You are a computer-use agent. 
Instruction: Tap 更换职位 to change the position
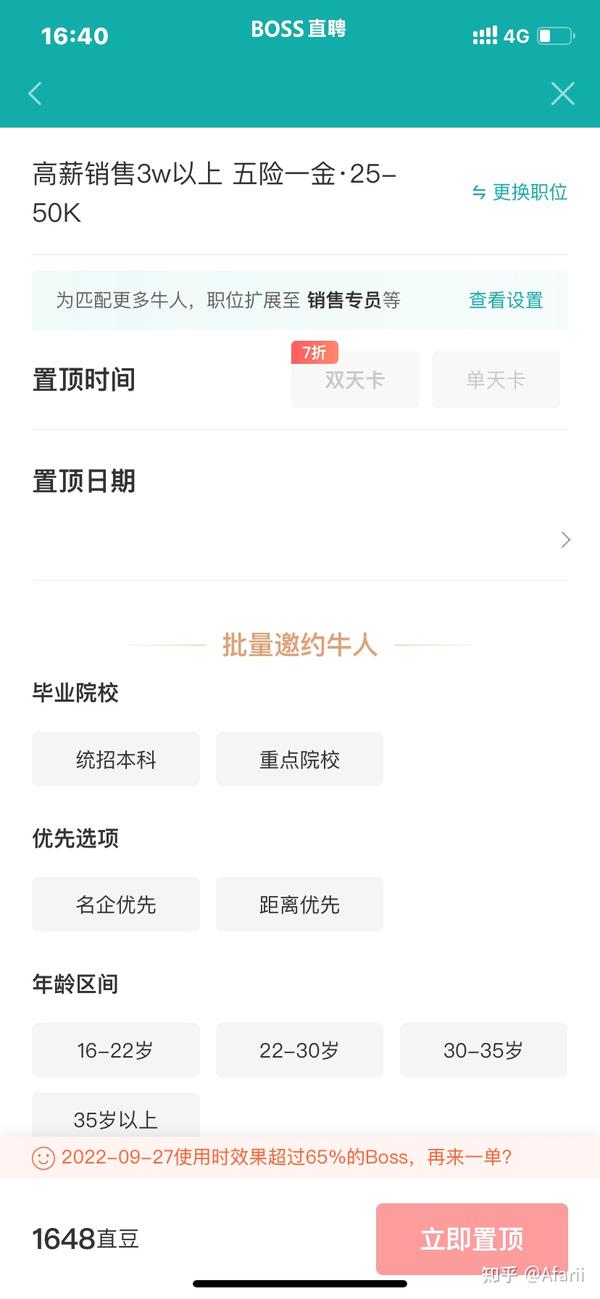519,192
